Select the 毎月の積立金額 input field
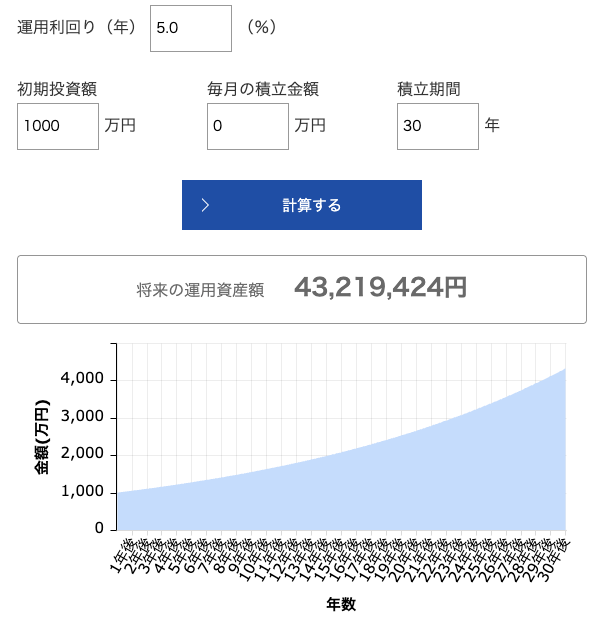 [248, 126]
